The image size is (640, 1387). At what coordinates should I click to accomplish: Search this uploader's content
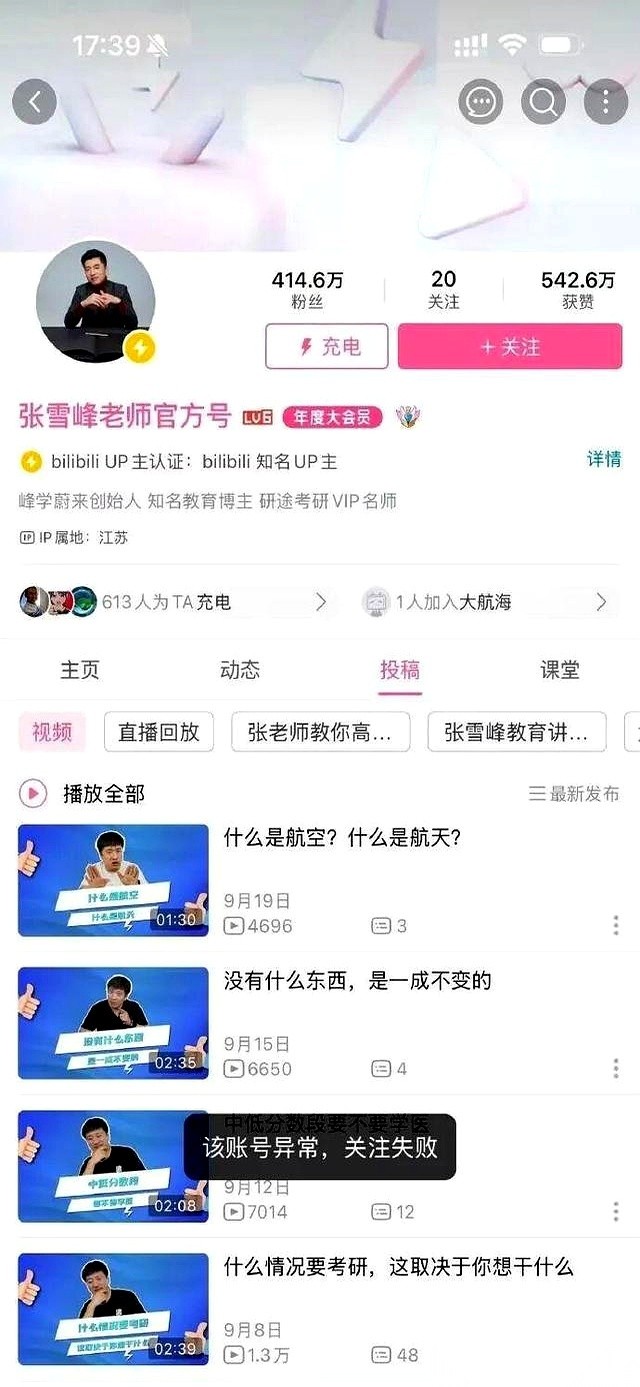(543, 102)
